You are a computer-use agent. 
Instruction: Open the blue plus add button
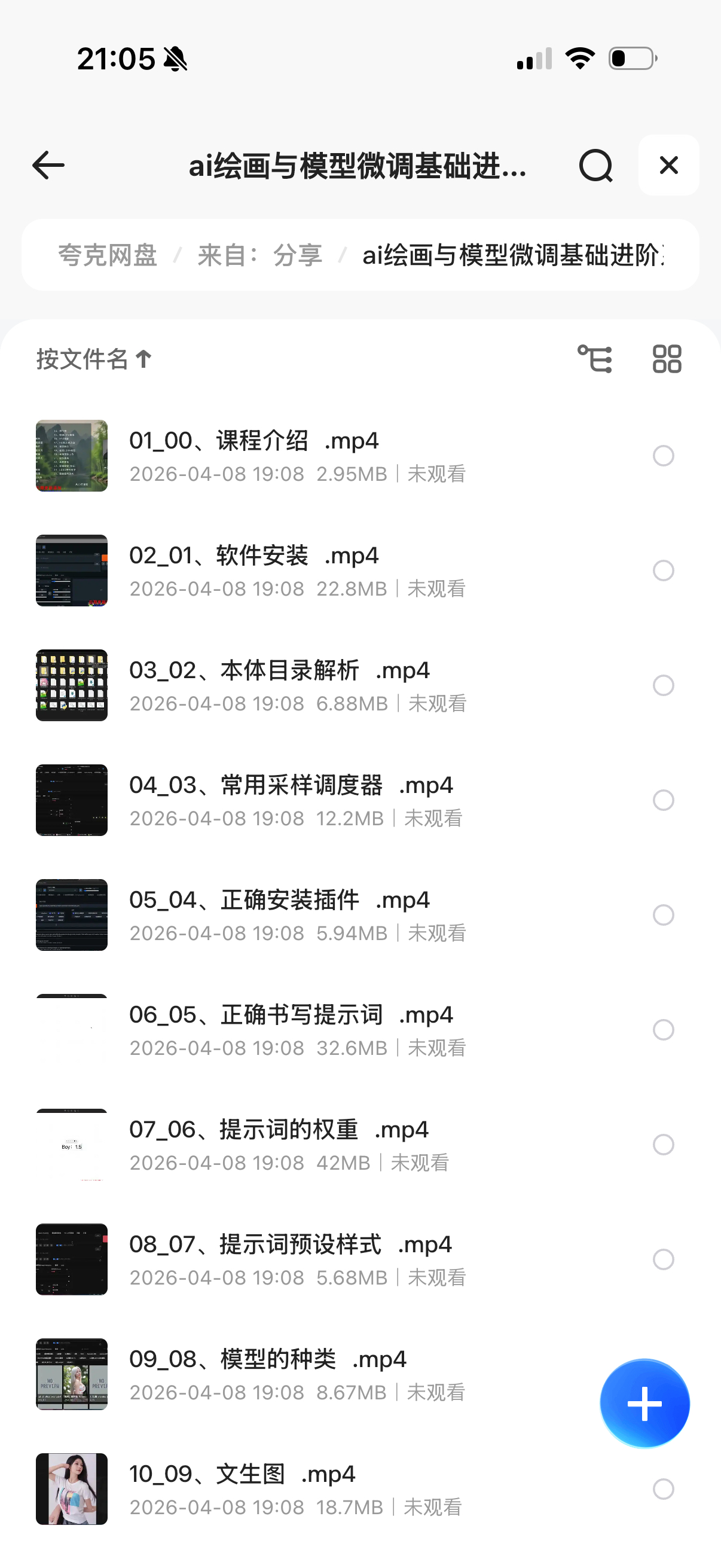pos(644,1403)
